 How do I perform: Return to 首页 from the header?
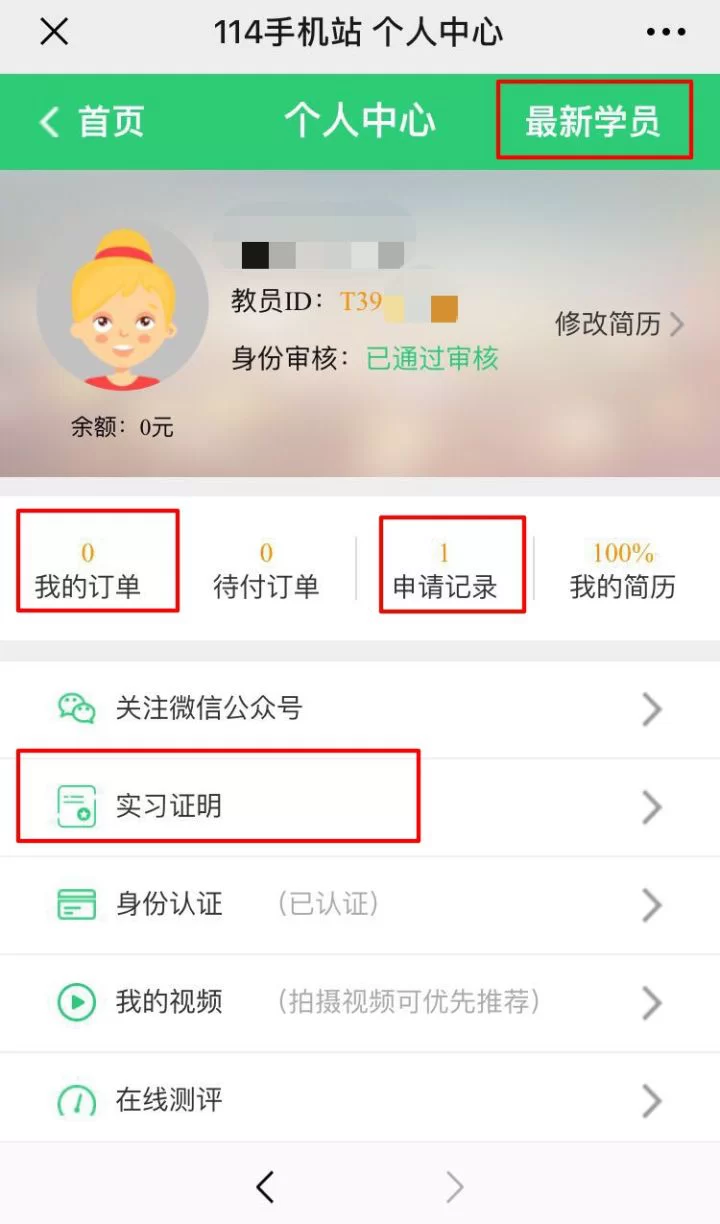[x=90, y=120]
